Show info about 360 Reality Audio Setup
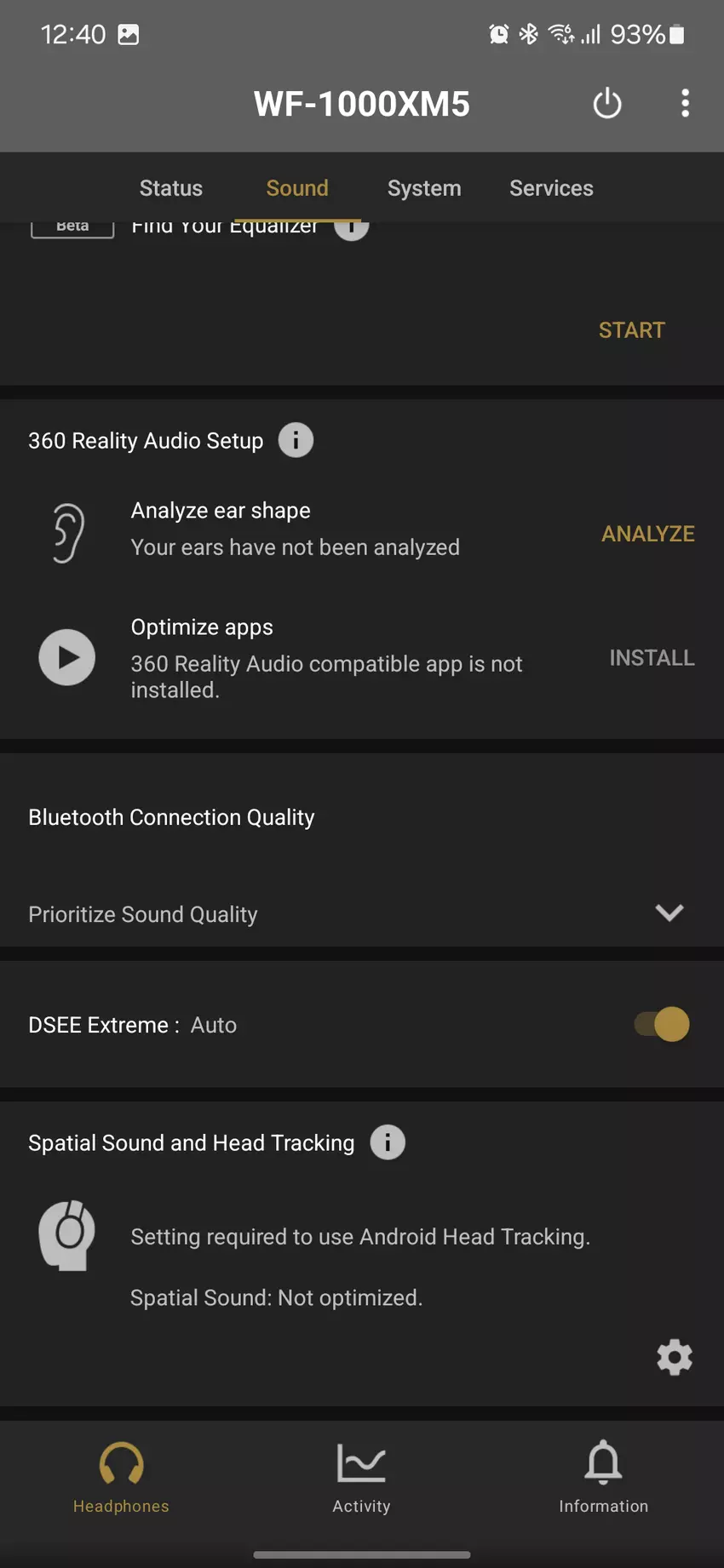Screen dimensions: 724x1568 296,440
